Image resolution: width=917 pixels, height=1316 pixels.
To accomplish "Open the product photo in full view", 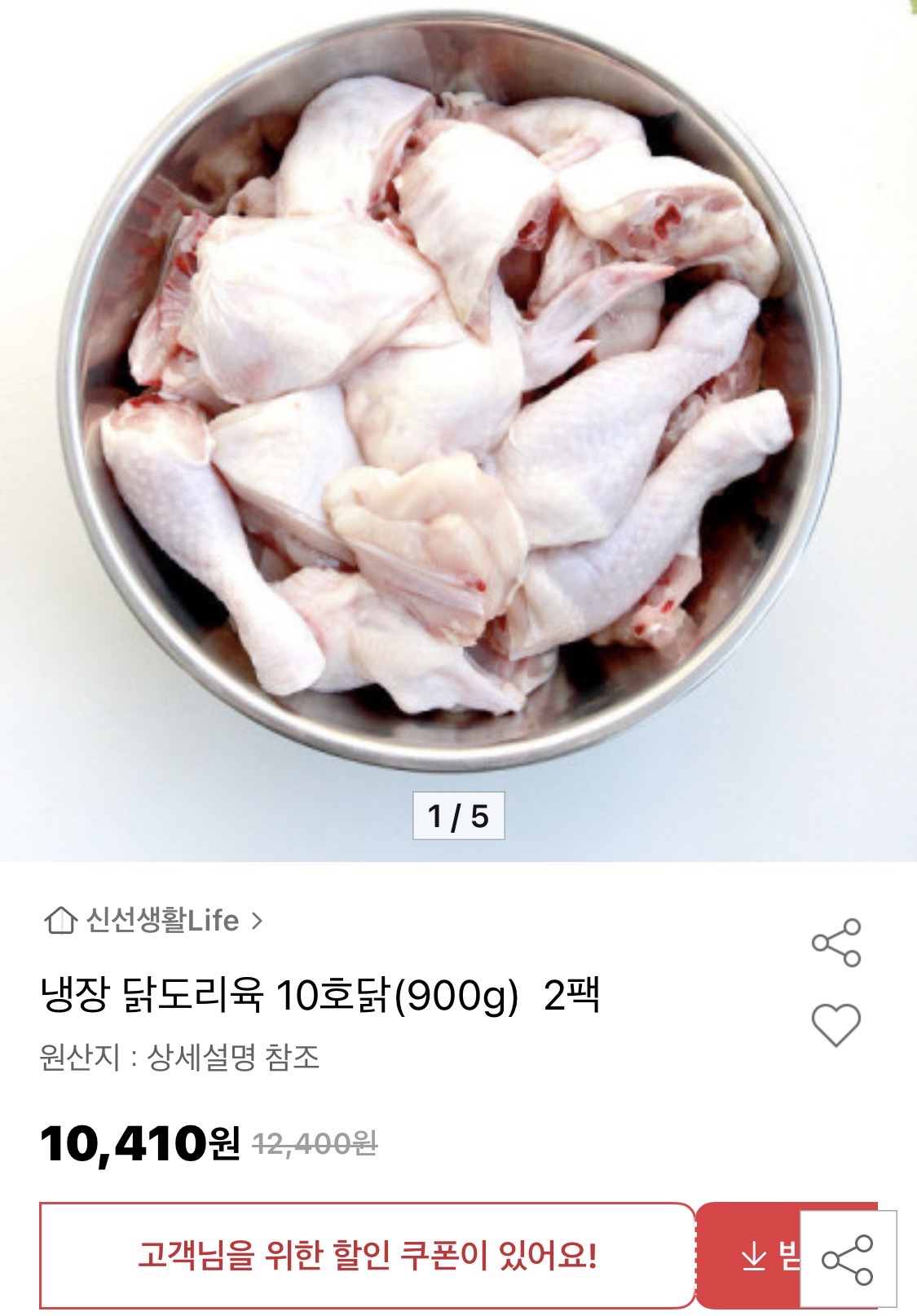I will pyautogui.click(x=458, y=407).
